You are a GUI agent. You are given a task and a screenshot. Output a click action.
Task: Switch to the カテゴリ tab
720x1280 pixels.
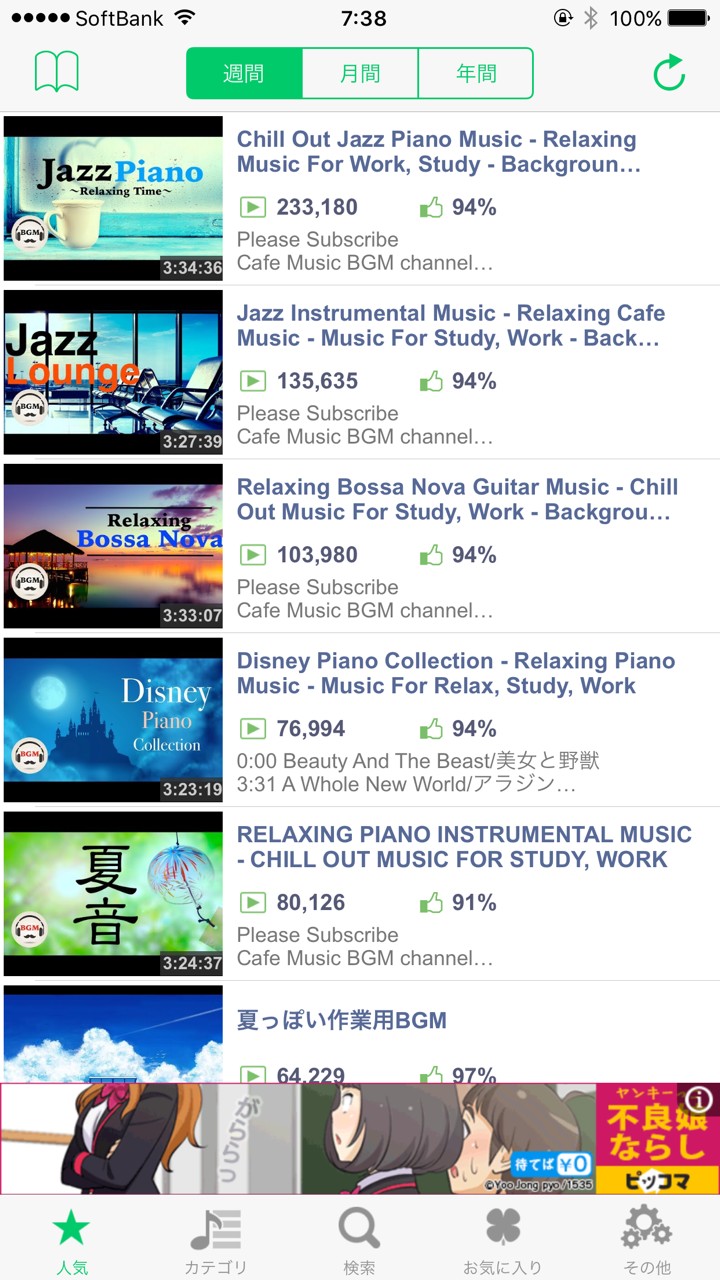[216, 1239]
